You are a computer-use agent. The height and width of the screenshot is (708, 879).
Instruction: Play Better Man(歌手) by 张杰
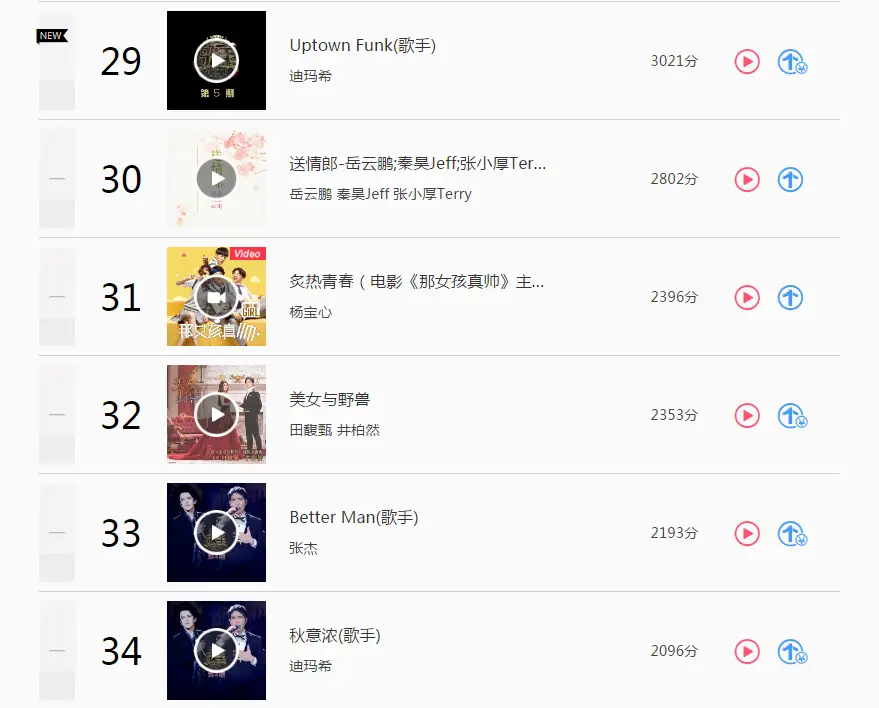[747, 534]
